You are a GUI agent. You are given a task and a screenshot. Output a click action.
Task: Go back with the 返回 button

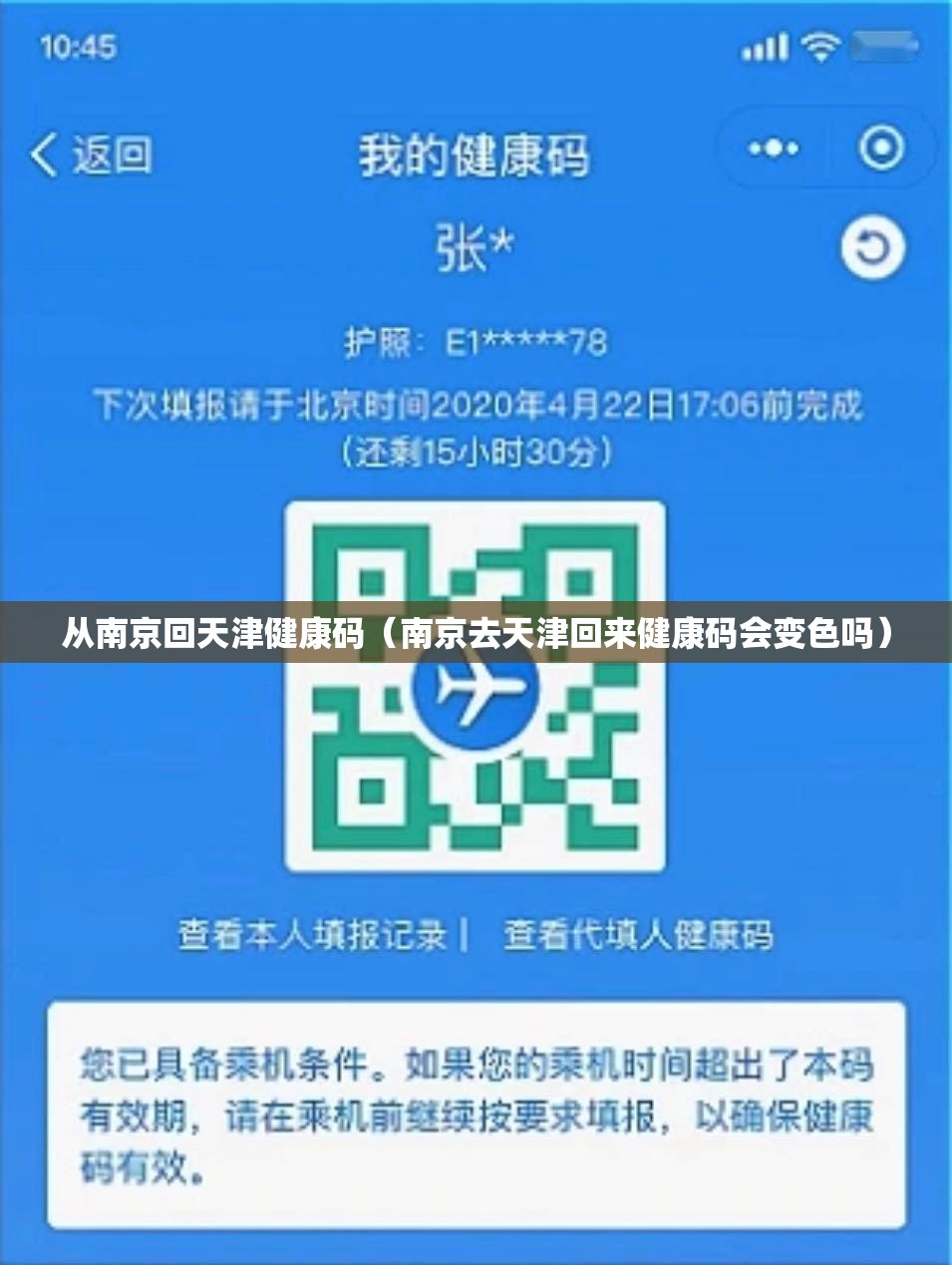point(90,156)
